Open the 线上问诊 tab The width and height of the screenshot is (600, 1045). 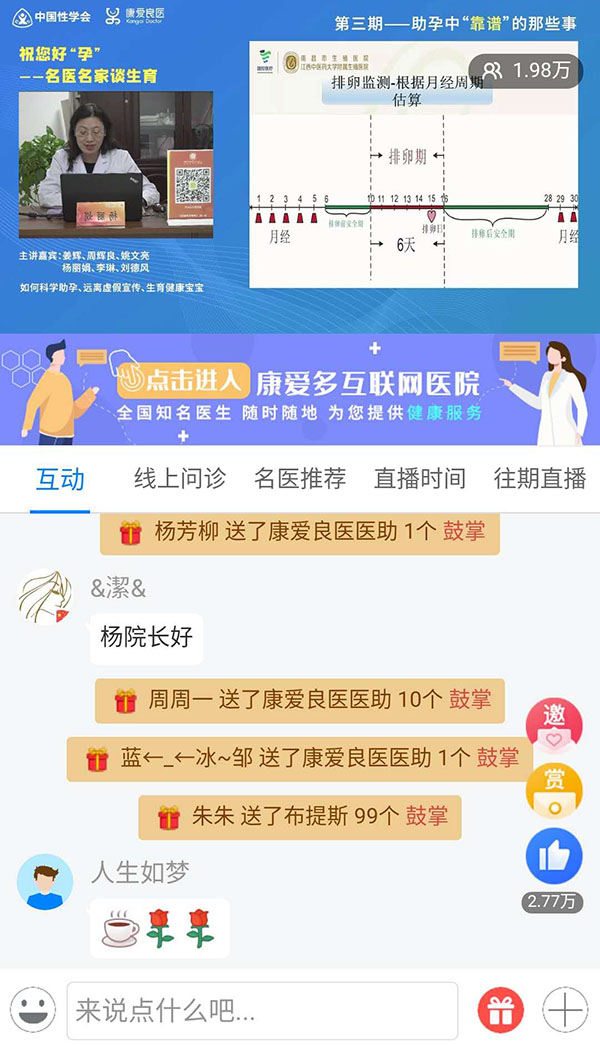click(180, 479)
